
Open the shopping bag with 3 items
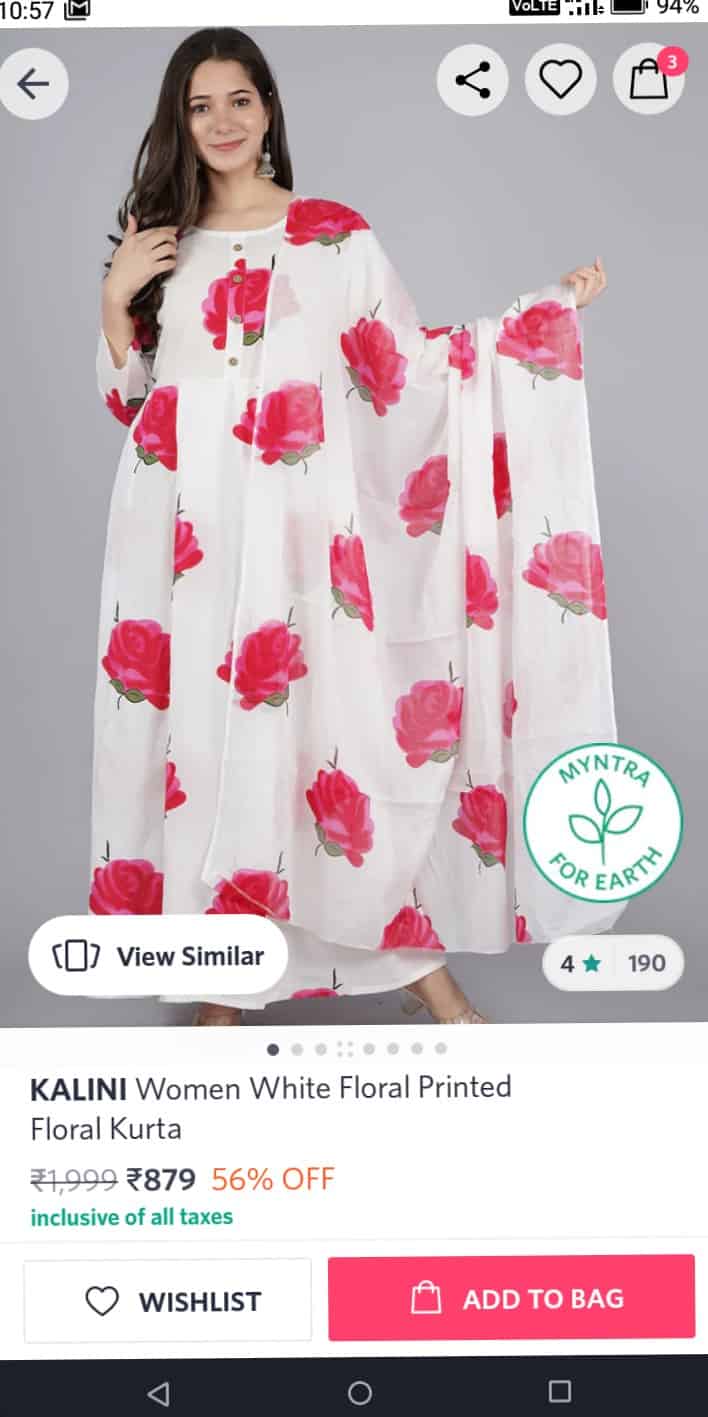point(649,80)
